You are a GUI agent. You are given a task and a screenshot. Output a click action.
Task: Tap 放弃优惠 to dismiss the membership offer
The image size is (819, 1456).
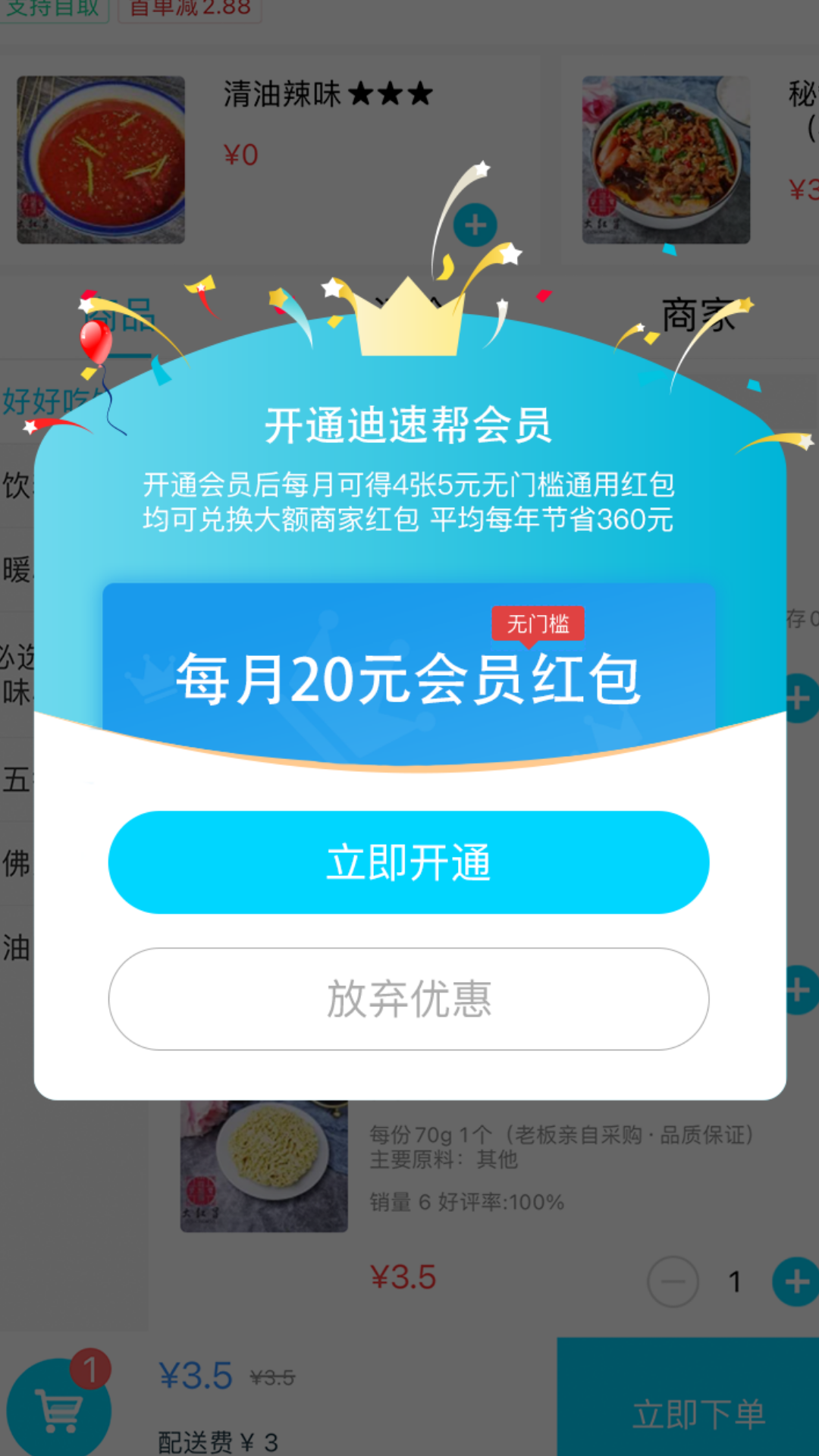(409, 1001)
